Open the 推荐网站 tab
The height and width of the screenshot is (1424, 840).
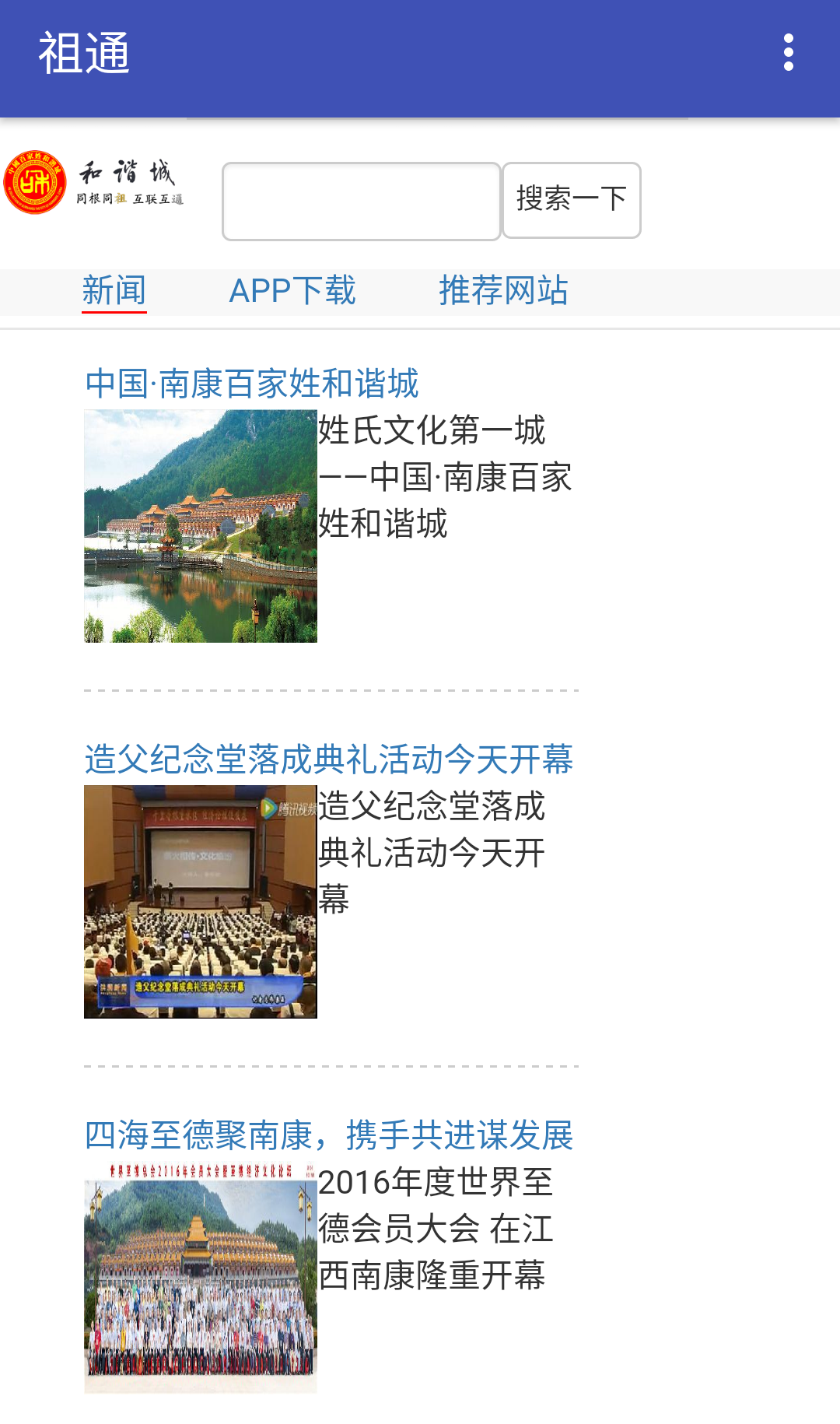pyautogui.click(x=503, y=291)
